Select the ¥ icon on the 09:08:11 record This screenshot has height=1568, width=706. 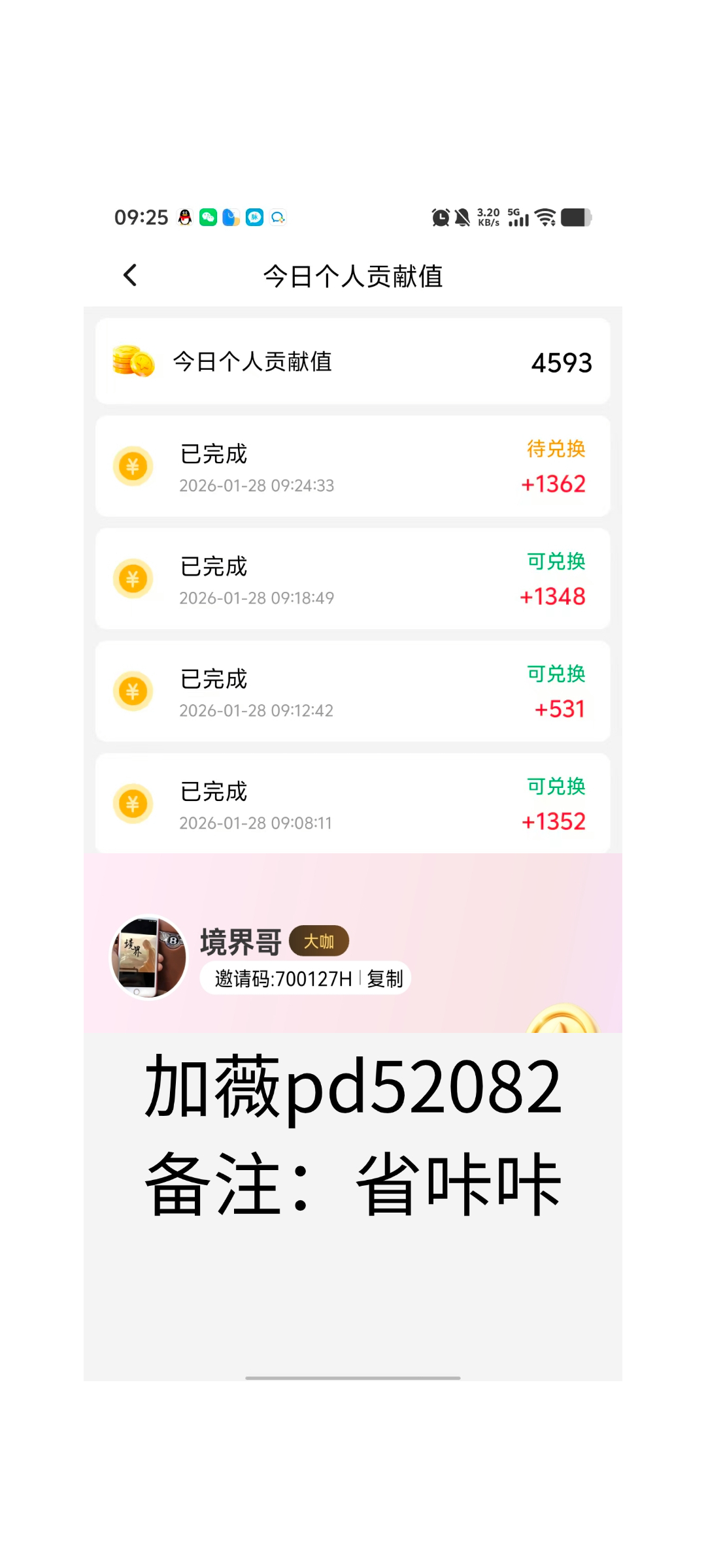pos(133,803)
